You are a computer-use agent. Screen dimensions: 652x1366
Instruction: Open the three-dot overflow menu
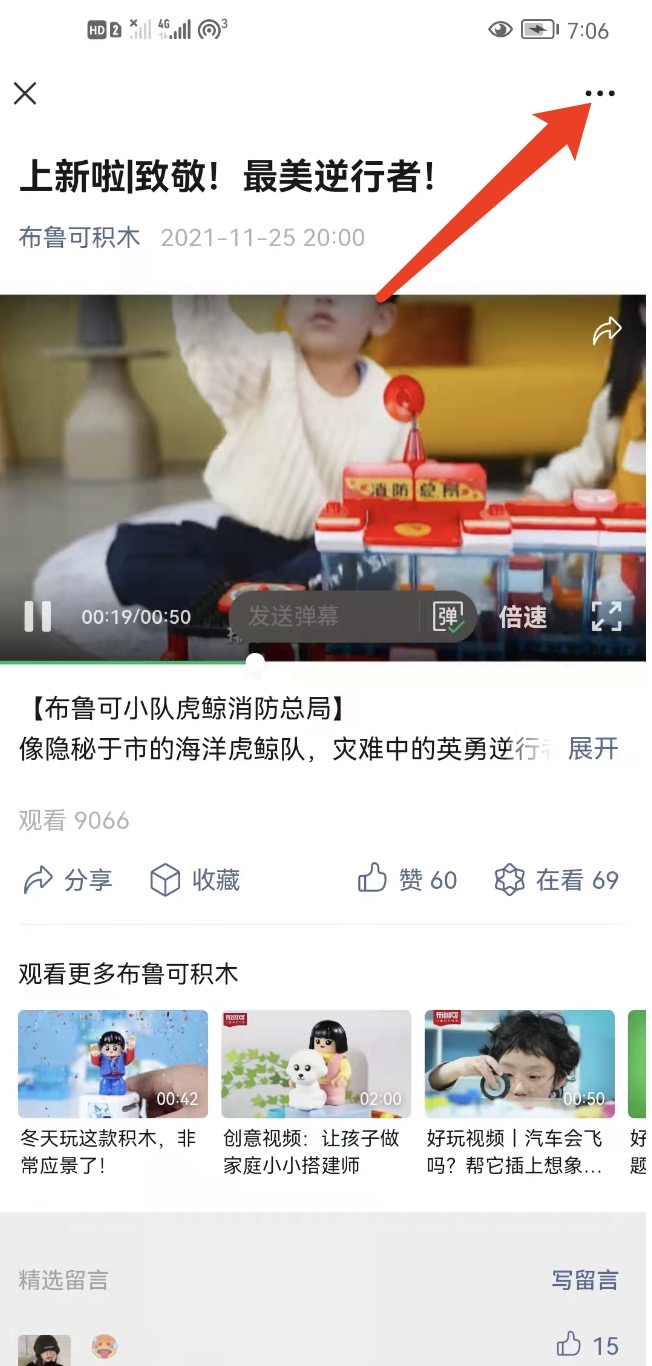600,93
